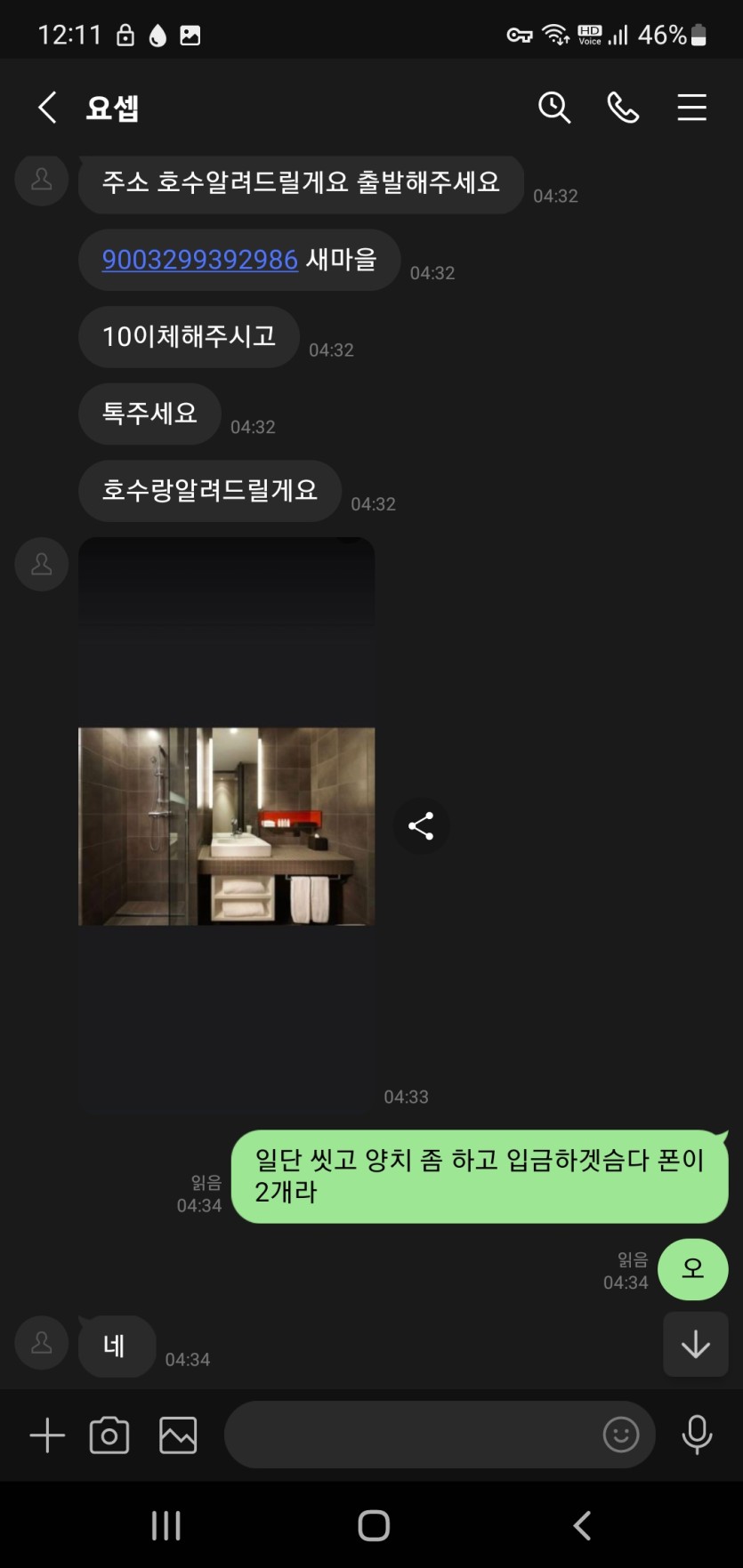This screenshot has height=1568, width=743.
Task: Search within this conversation
Action: click(553, 108)
